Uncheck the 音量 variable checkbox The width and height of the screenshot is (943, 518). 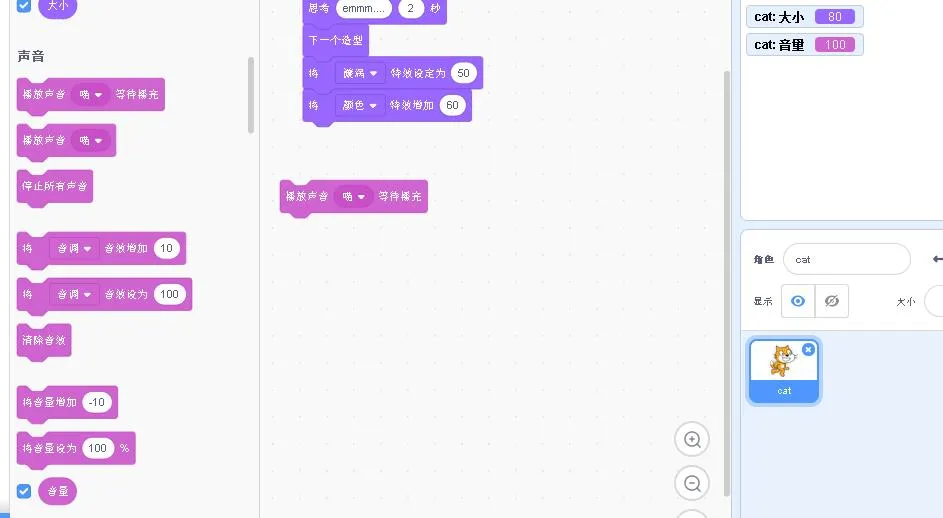pyautogui.click(x=25, y=491)
